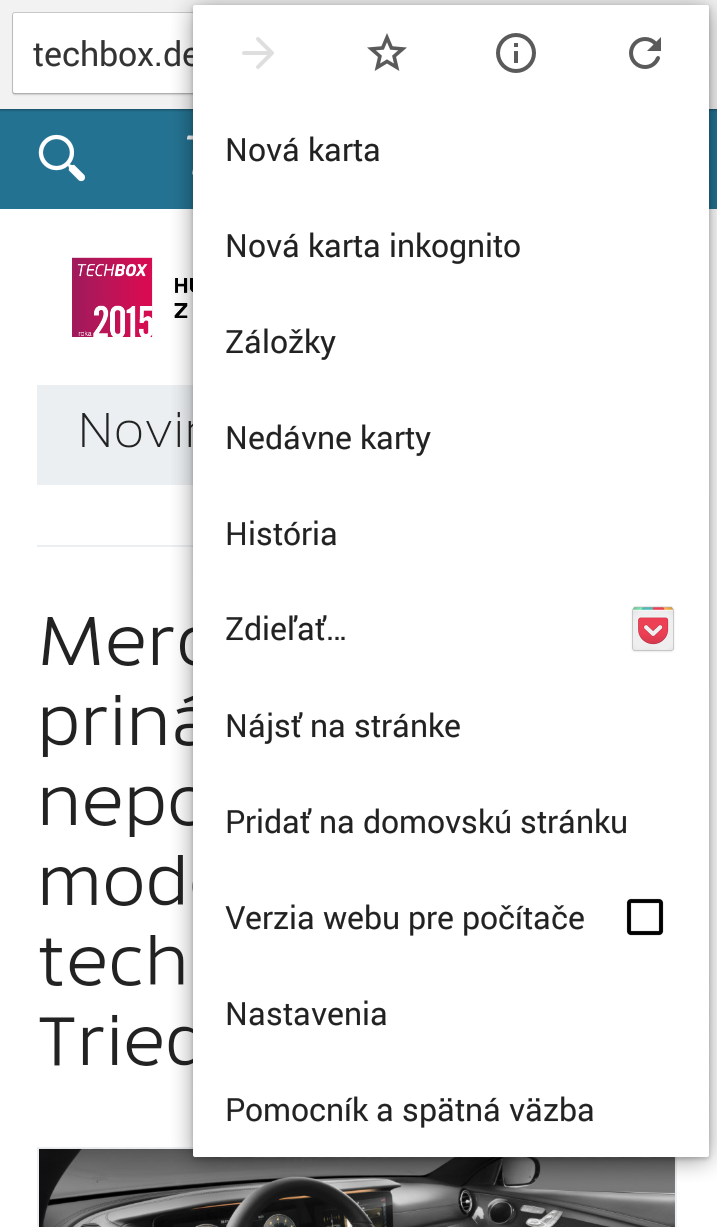
Task: Open Nedávne karty
Action: coord(456,438)
